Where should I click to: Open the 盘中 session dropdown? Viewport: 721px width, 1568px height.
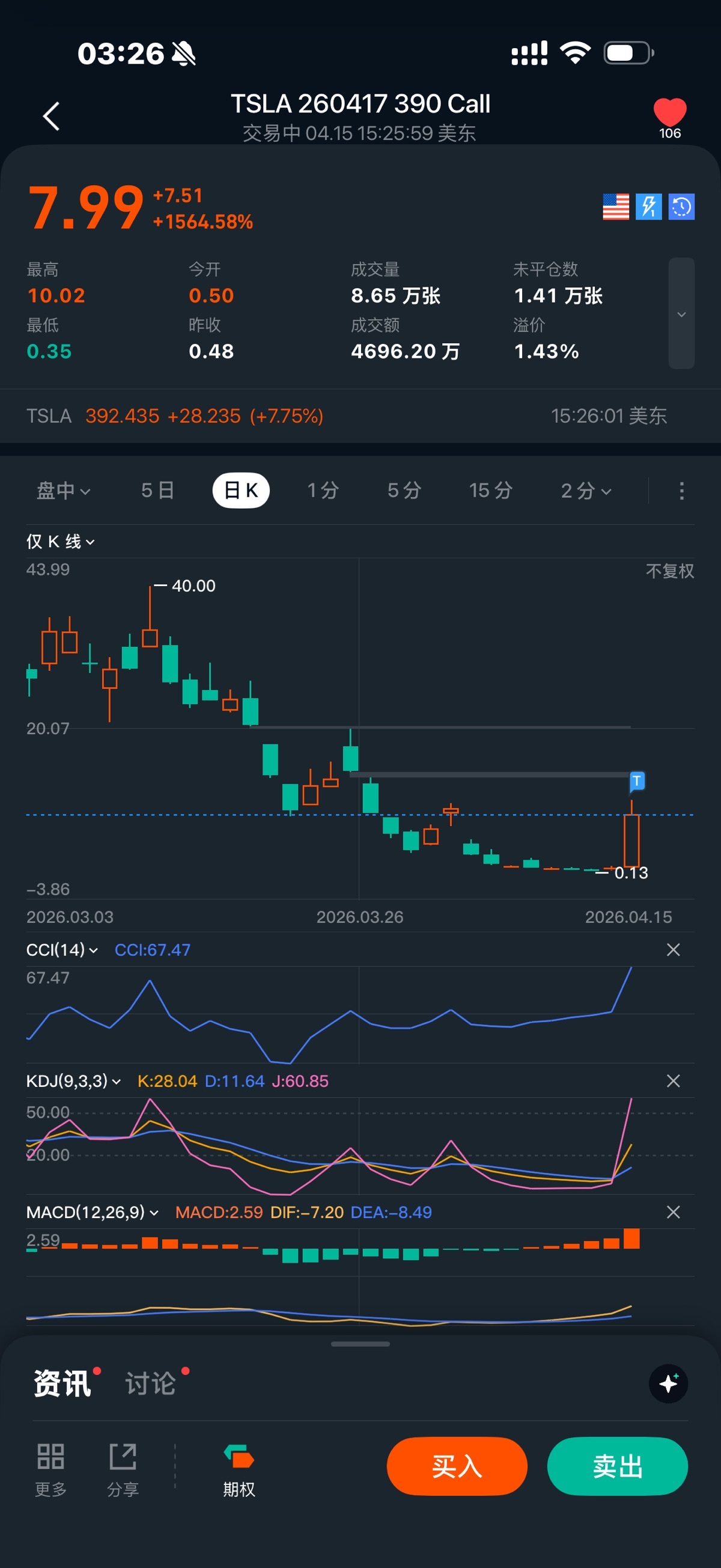click(63, 490)
